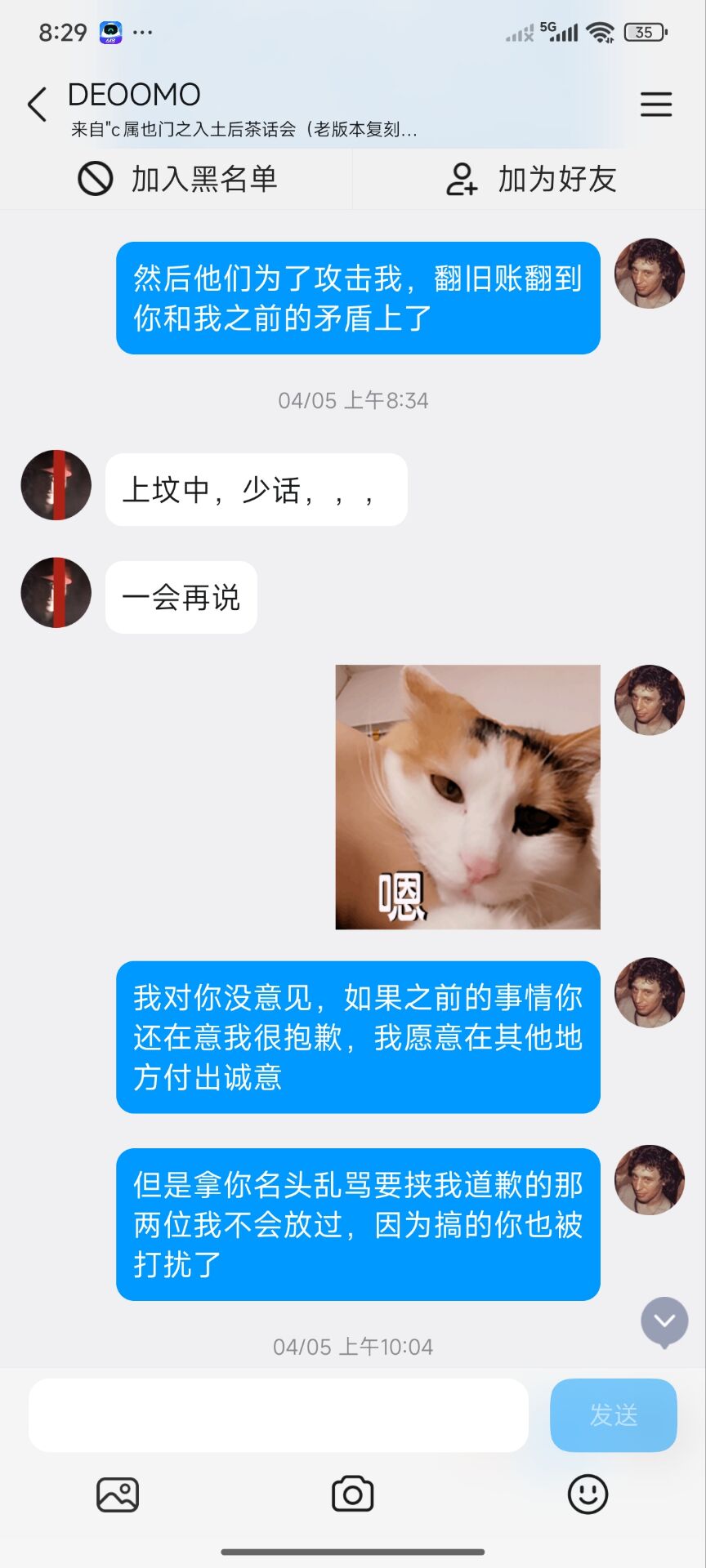
Task: Open the chat settings hamburger menu
Action: pos(655,105)
